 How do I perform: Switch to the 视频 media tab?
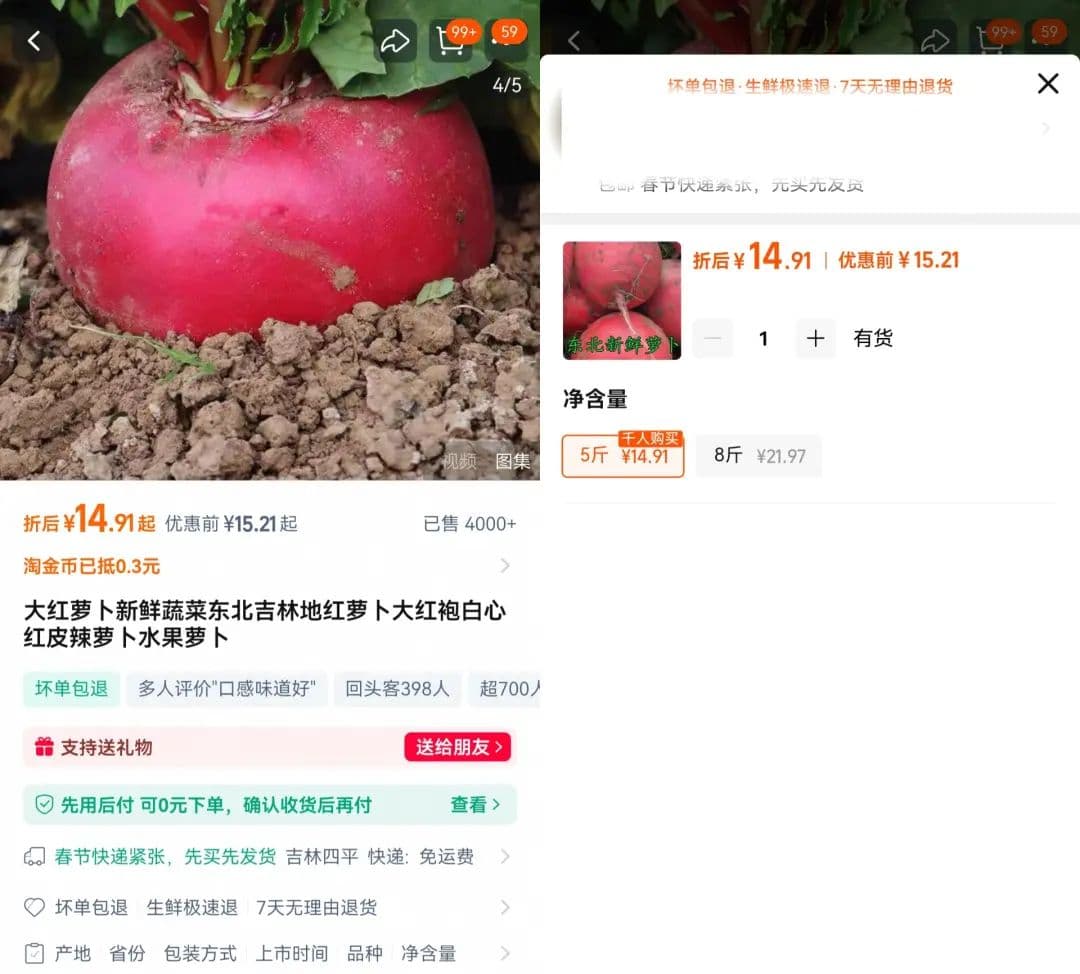click(x=459, y=462)
